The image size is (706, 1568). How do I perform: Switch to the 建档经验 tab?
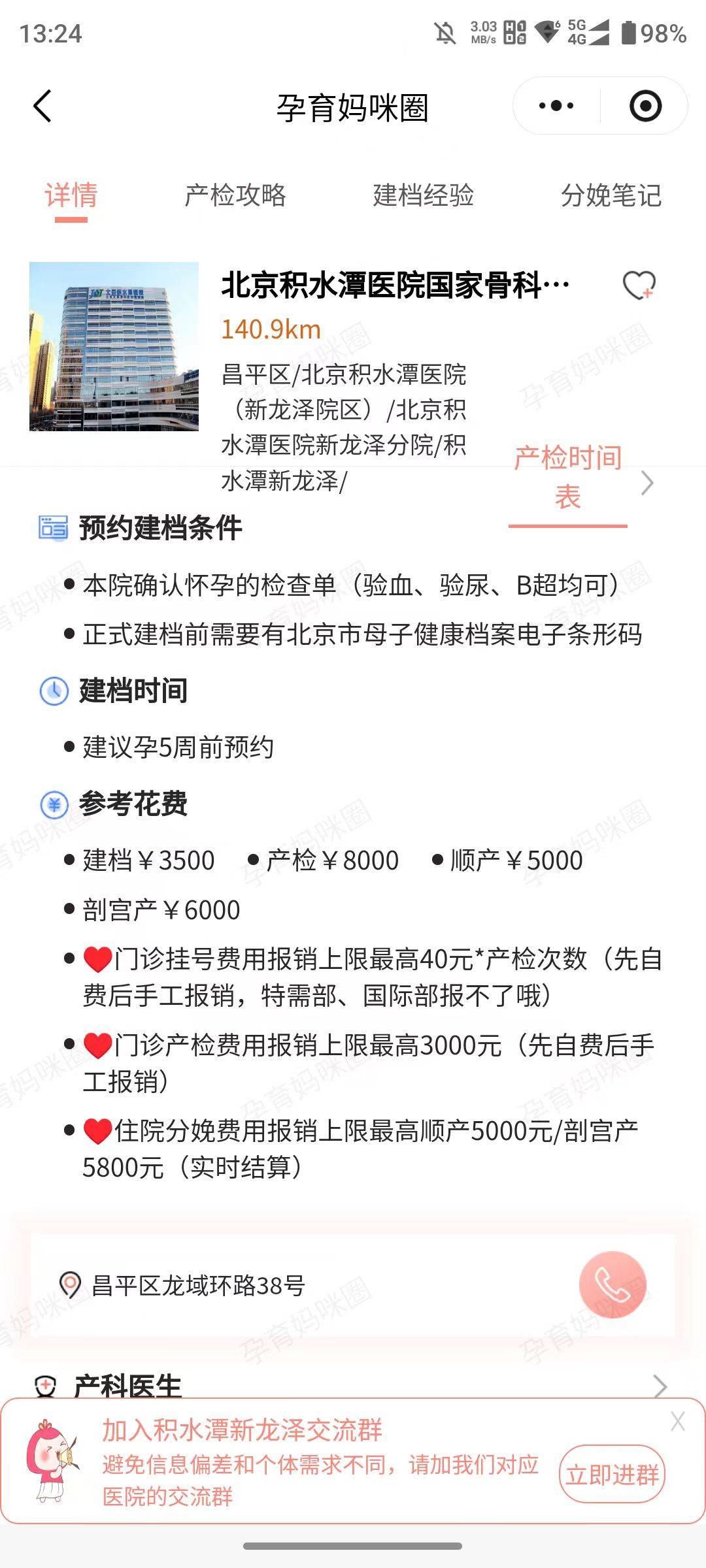tap(424, 195)
